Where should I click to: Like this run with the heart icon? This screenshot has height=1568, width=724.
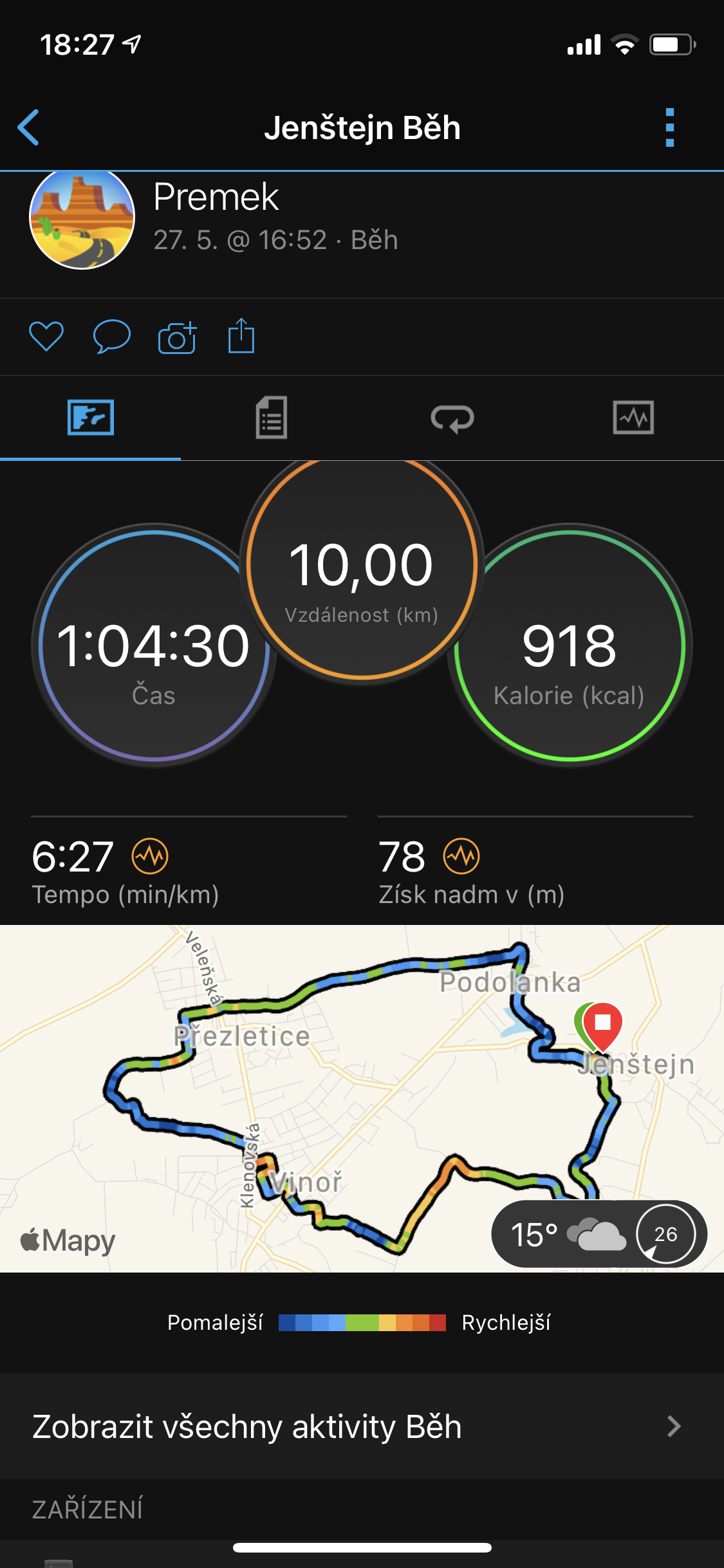coord(46,337)
